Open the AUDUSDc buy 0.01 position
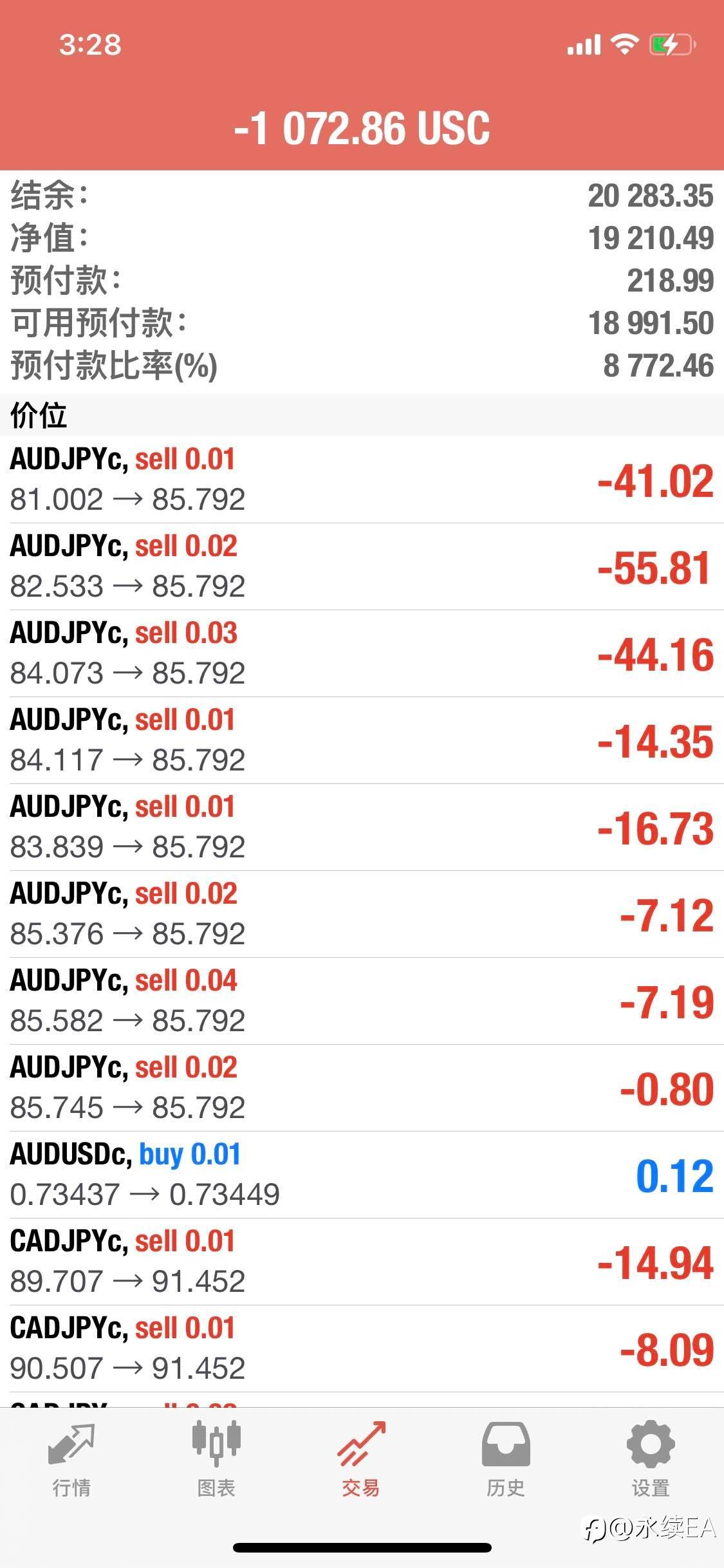This screenshot has height=1568, width=724. click(362, 1175)
